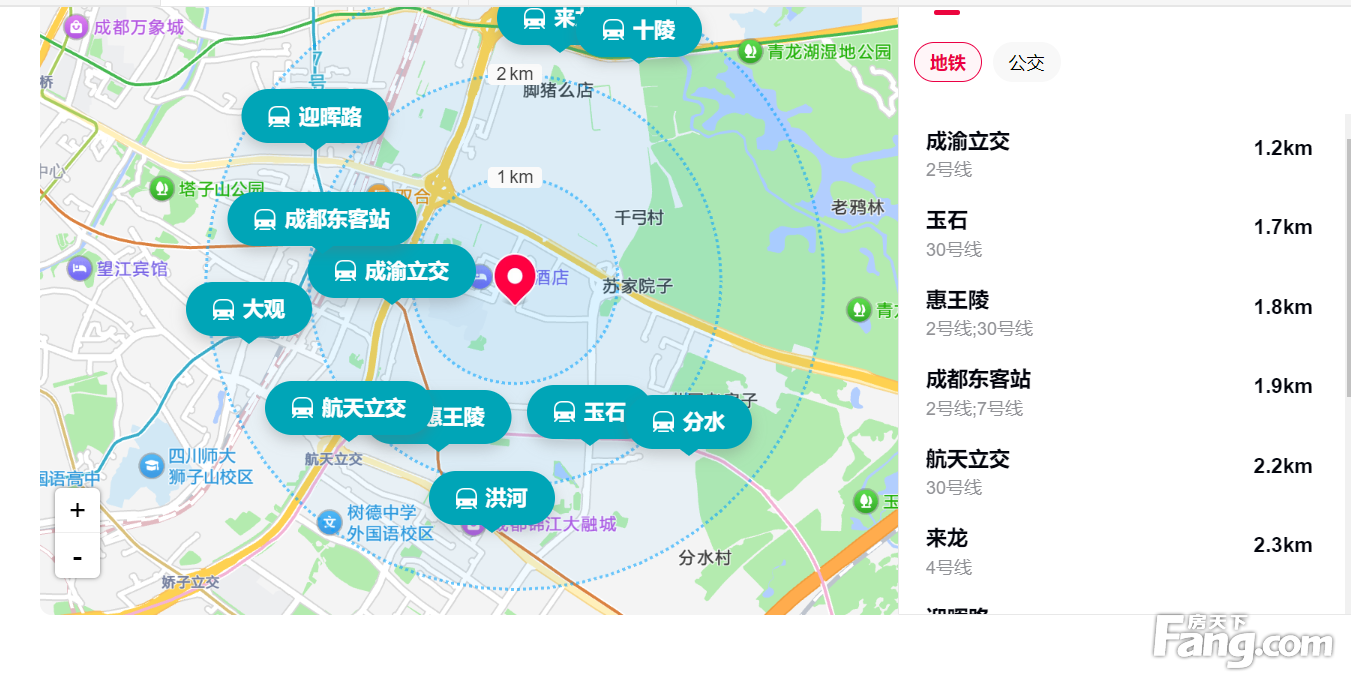Select 惠王陵 1.8km list row

(x=1119, y=313)
